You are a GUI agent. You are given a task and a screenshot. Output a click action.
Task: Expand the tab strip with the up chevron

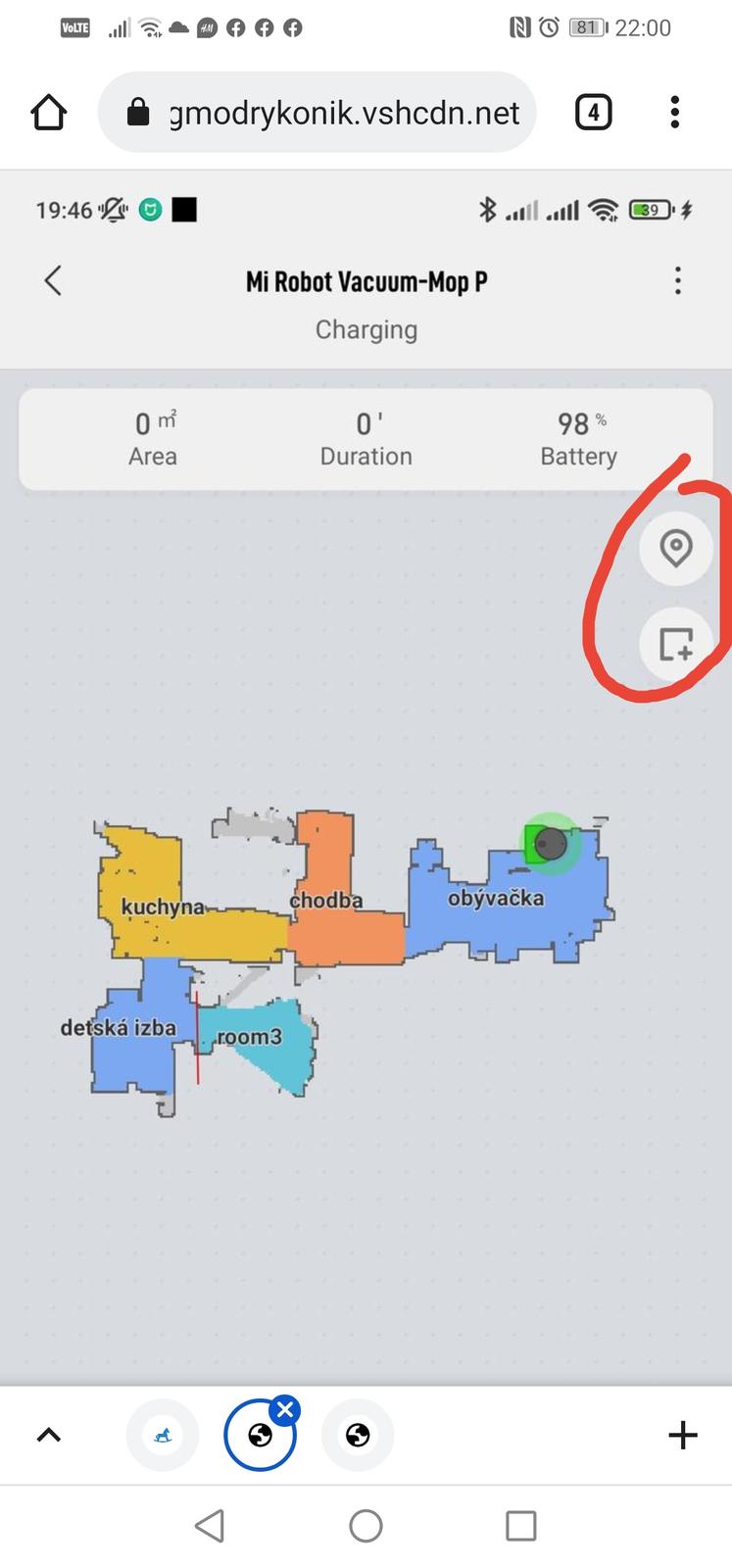point(48,1436)
